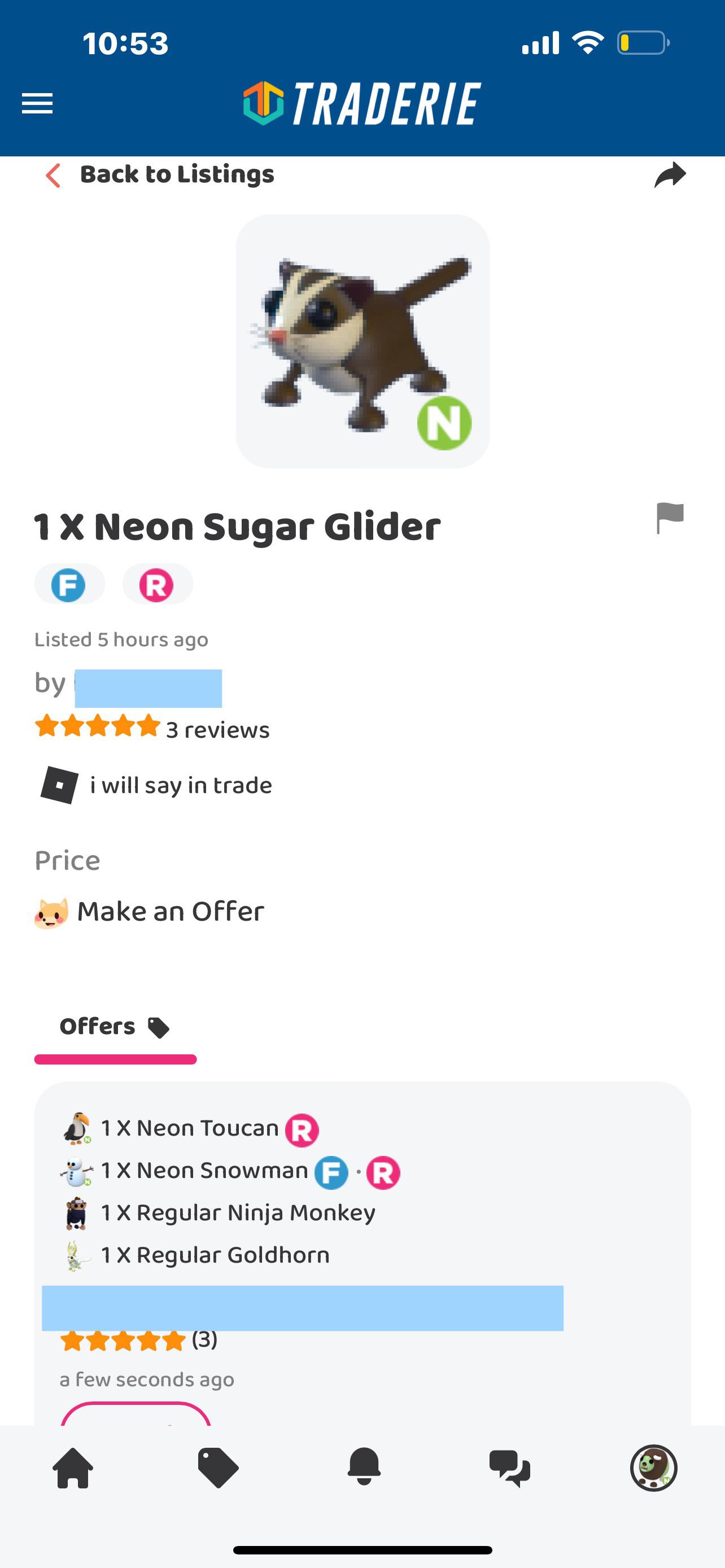Open the Listings tag icon at bottom
725x1568 pixels.
click(x=217, y=1469)
